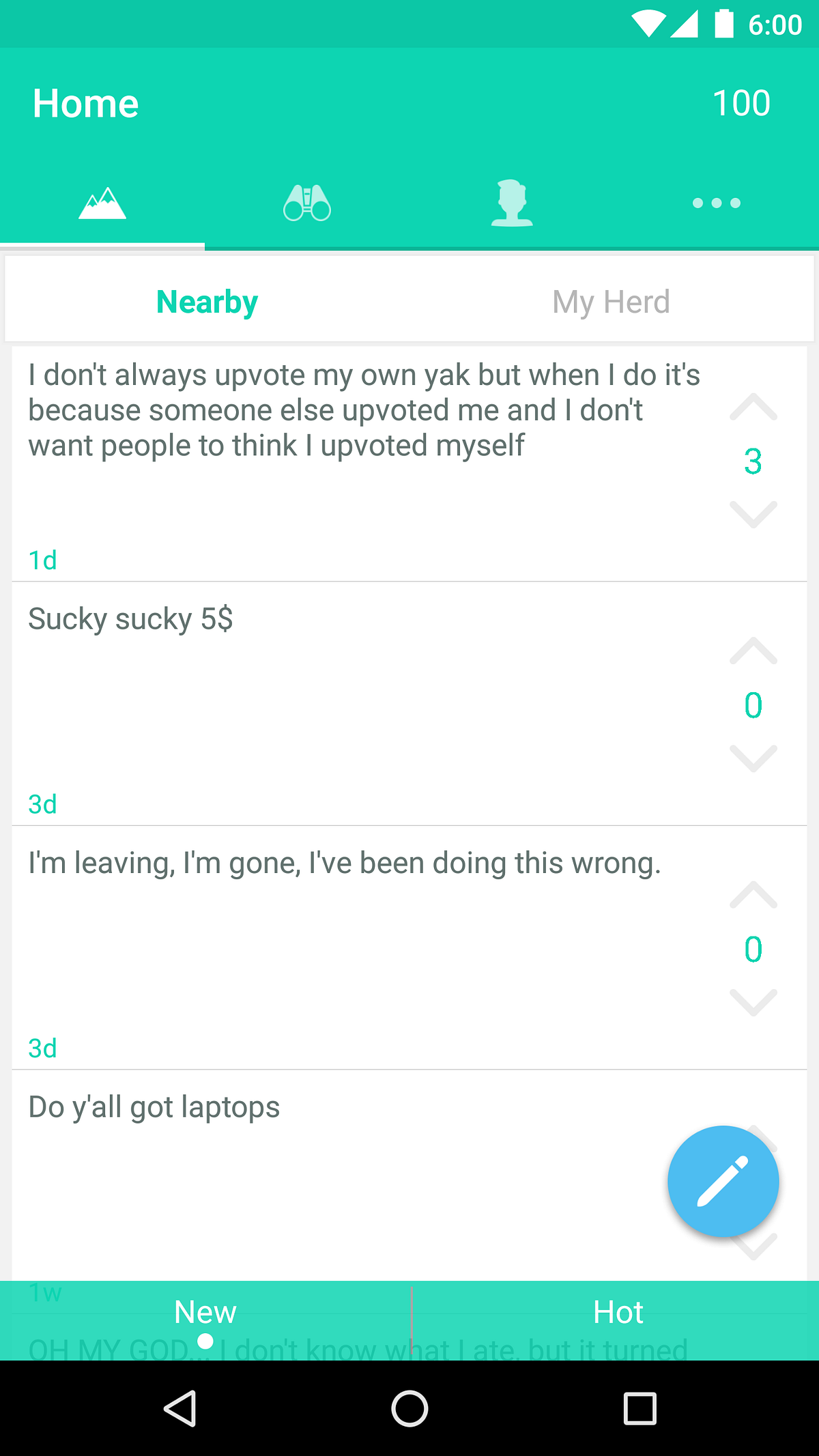The height and width of the screenshot is (1456, 819).
Task: Downvote the "I'm leaving, I'm gone" yak
Action: 753,1003
